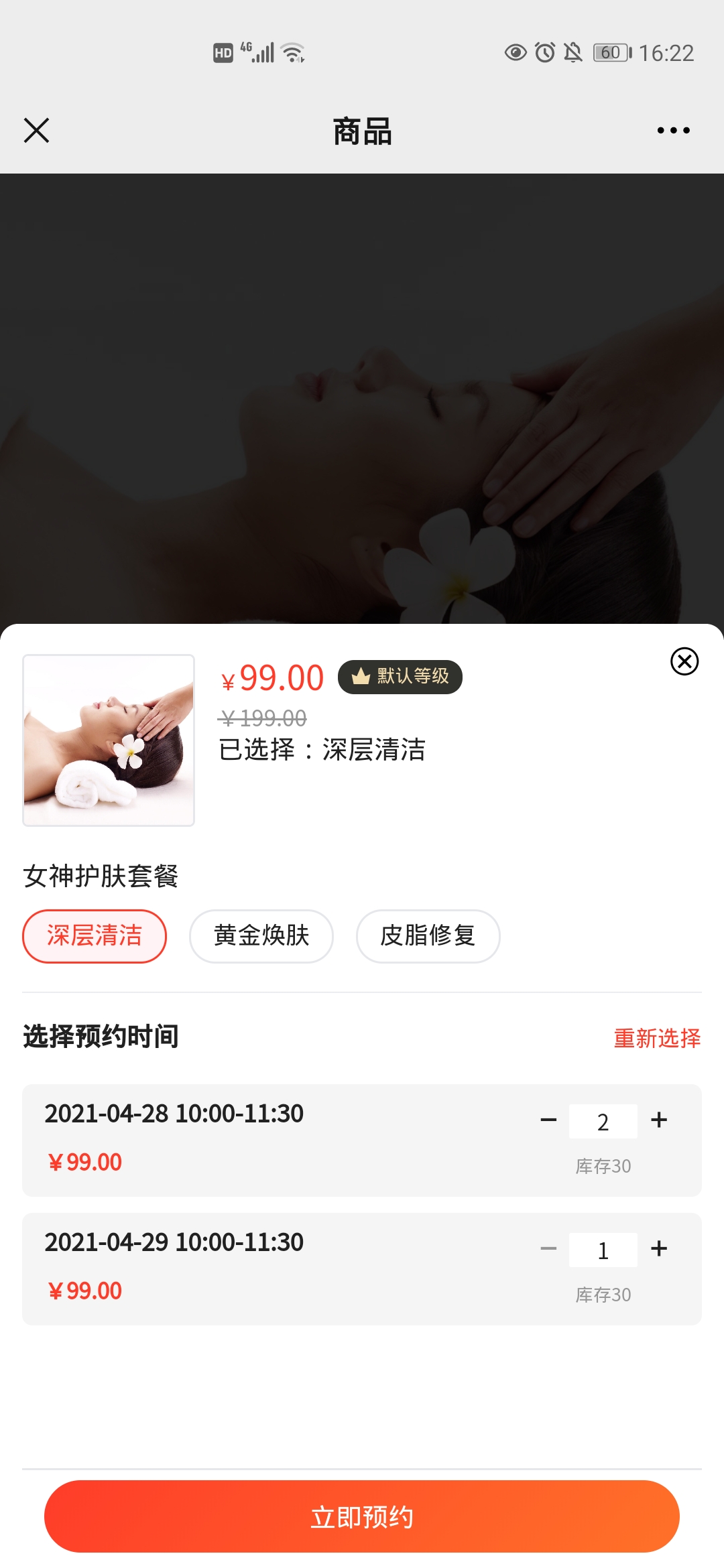Close the 商品 page with the X
The height and width of the screenshot is (1568, 724).
(37, 131)
